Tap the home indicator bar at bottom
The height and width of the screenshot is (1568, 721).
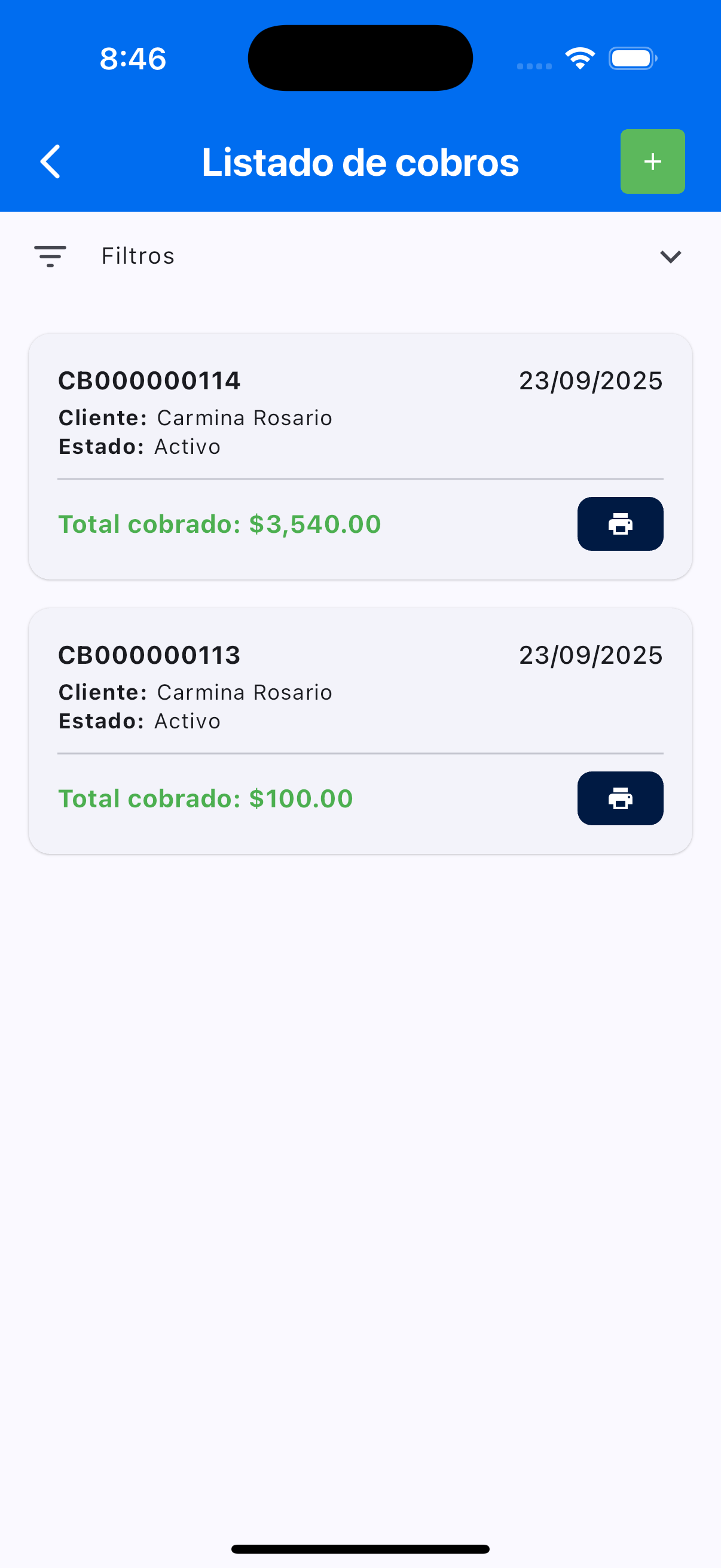[x=360, y=1549]
